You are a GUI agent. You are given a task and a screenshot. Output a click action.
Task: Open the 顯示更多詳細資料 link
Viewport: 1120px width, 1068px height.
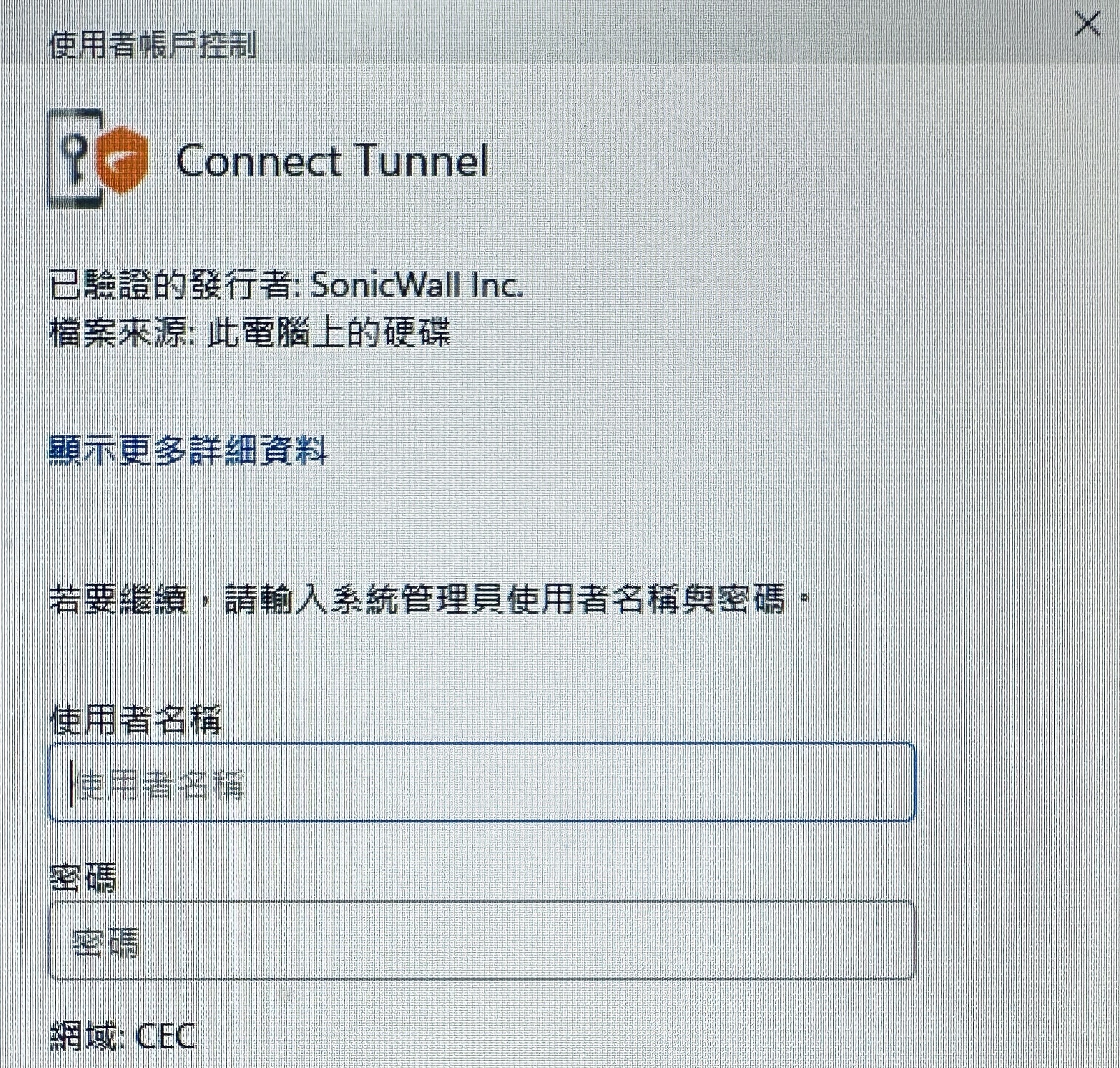(x=188, y=451)
